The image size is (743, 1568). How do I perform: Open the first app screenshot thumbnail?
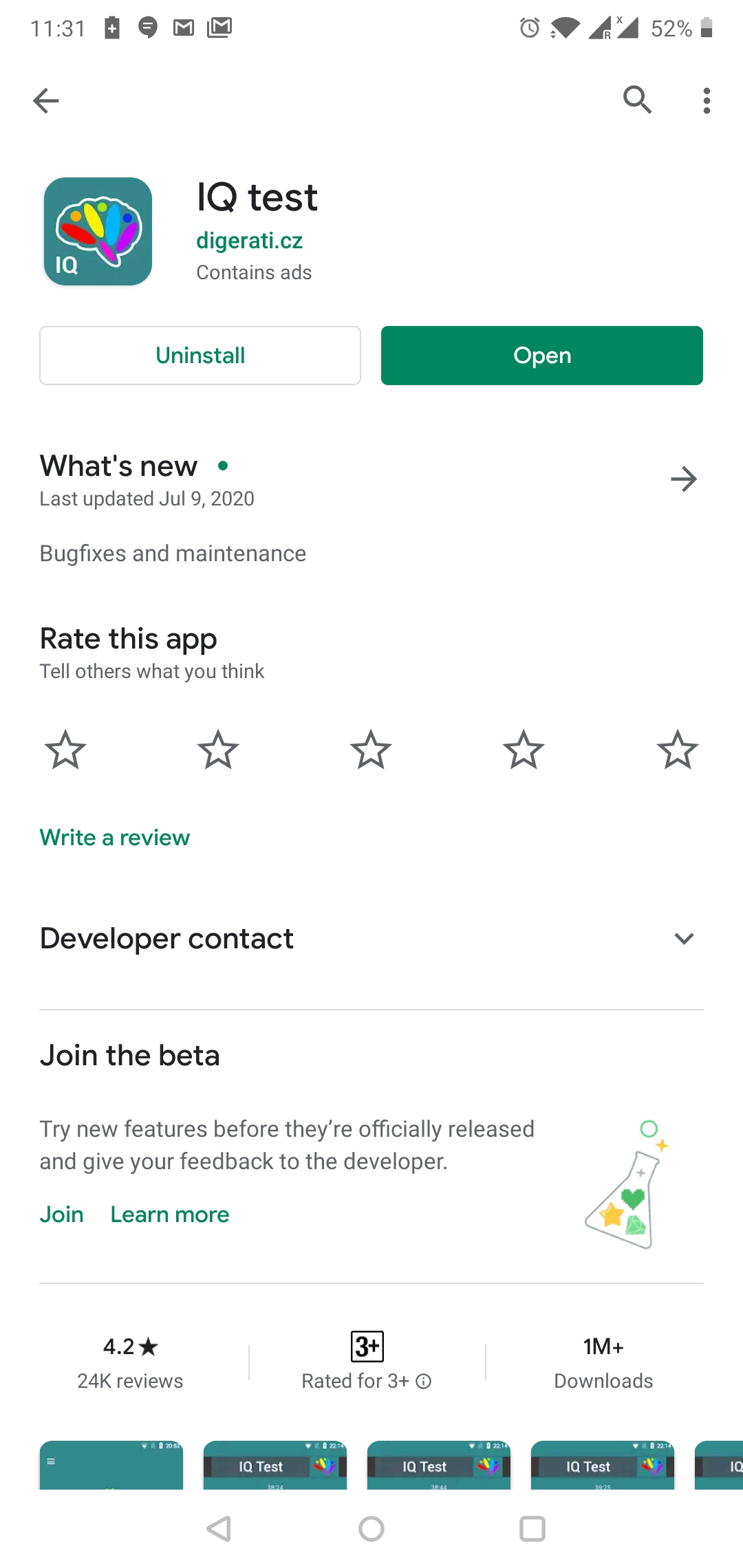(x=111, y=1465)
